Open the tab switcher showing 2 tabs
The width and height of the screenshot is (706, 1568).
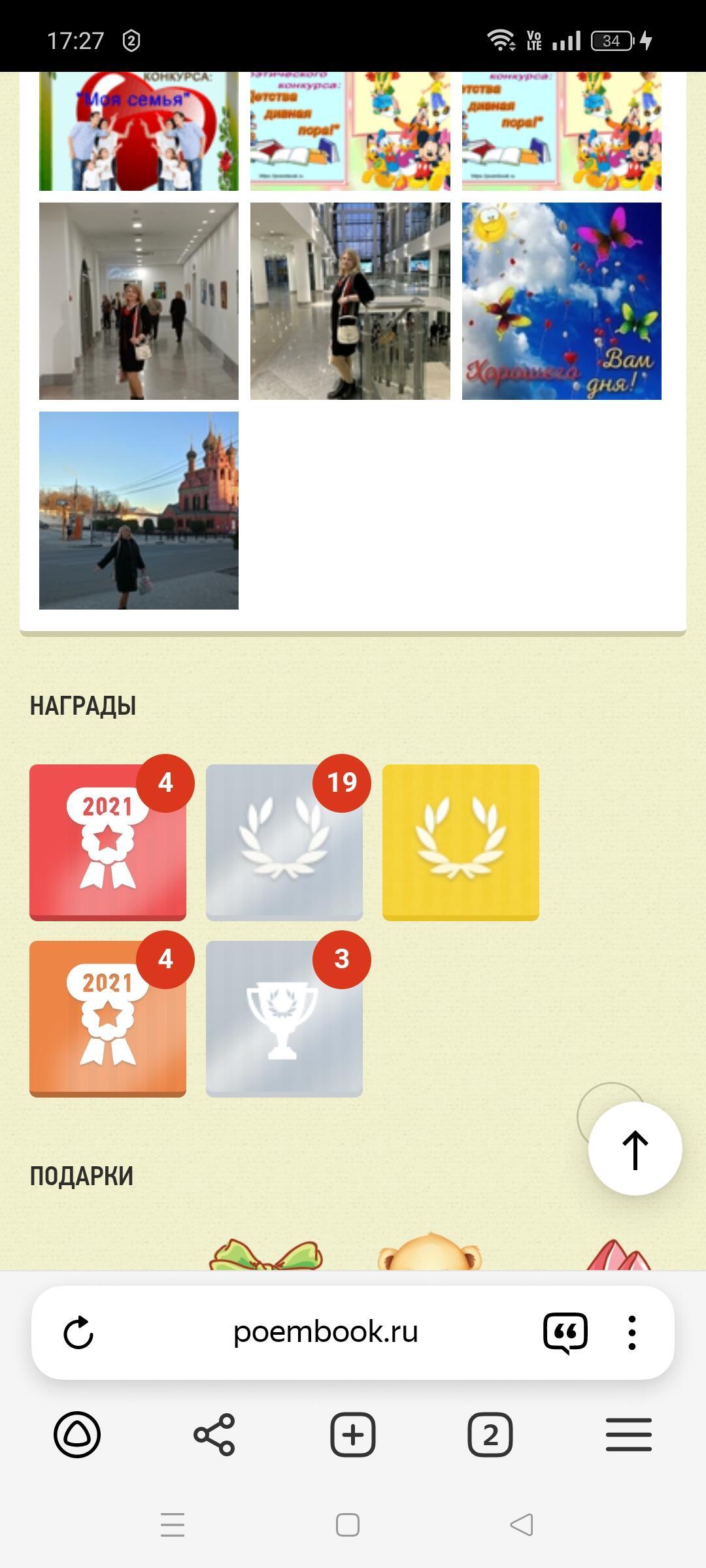(490, 1435)
